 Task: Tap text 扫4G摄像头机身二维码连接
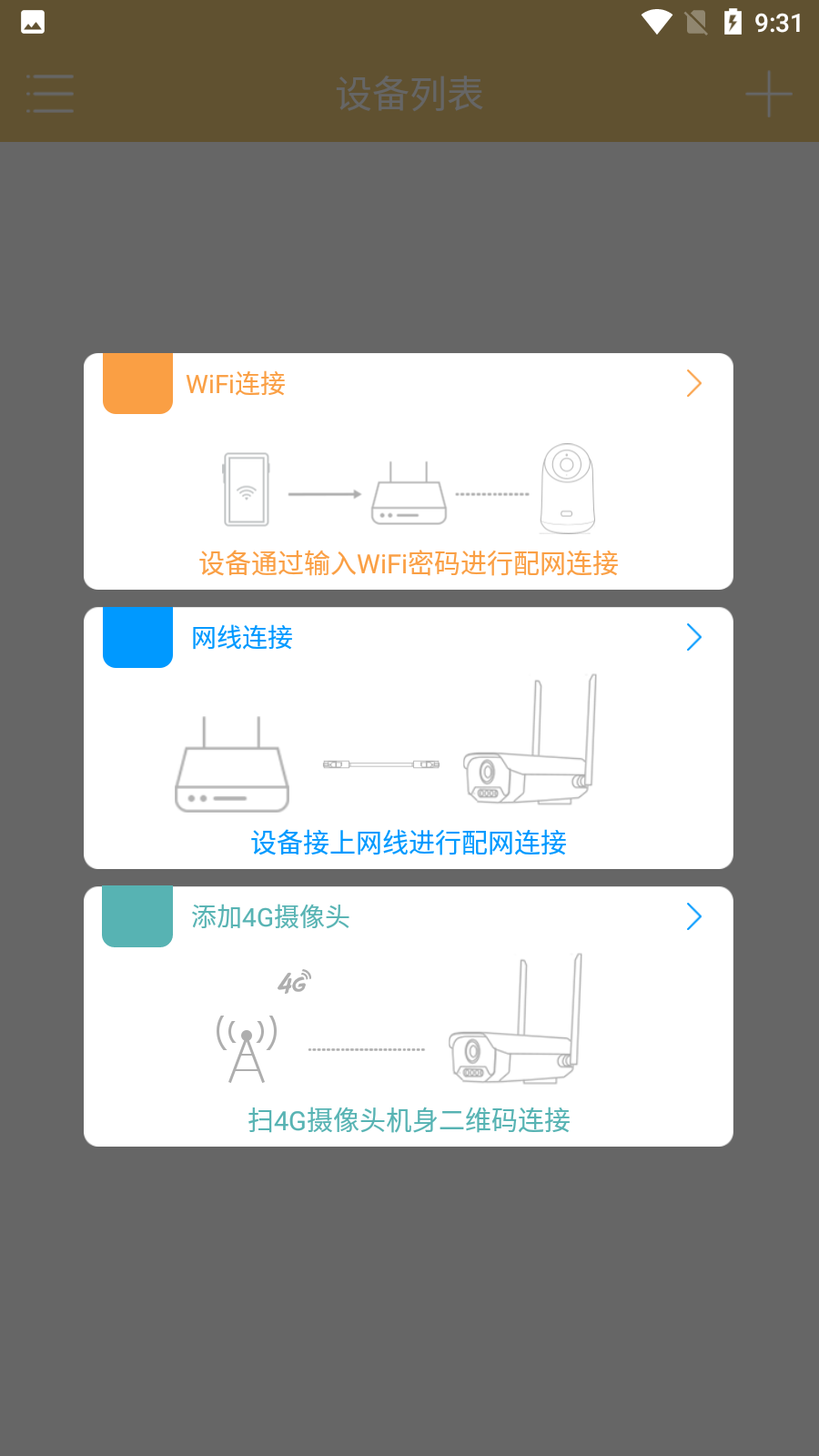tap(409, 1120)
